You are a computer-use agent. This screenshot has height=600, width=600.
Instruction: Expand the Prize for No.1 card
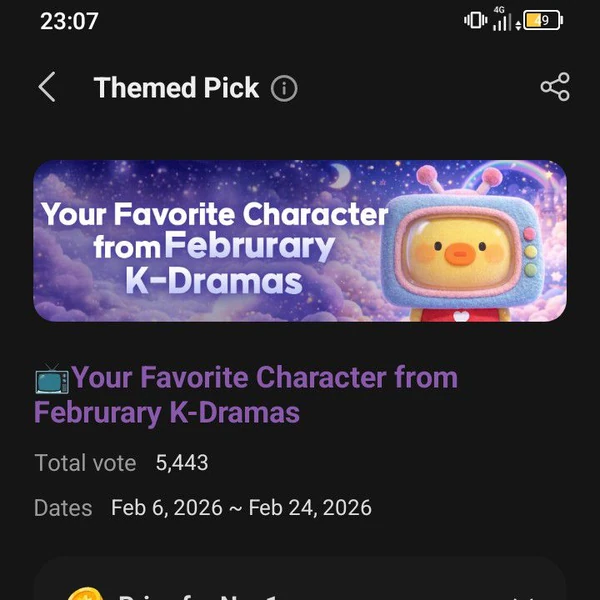520,595
